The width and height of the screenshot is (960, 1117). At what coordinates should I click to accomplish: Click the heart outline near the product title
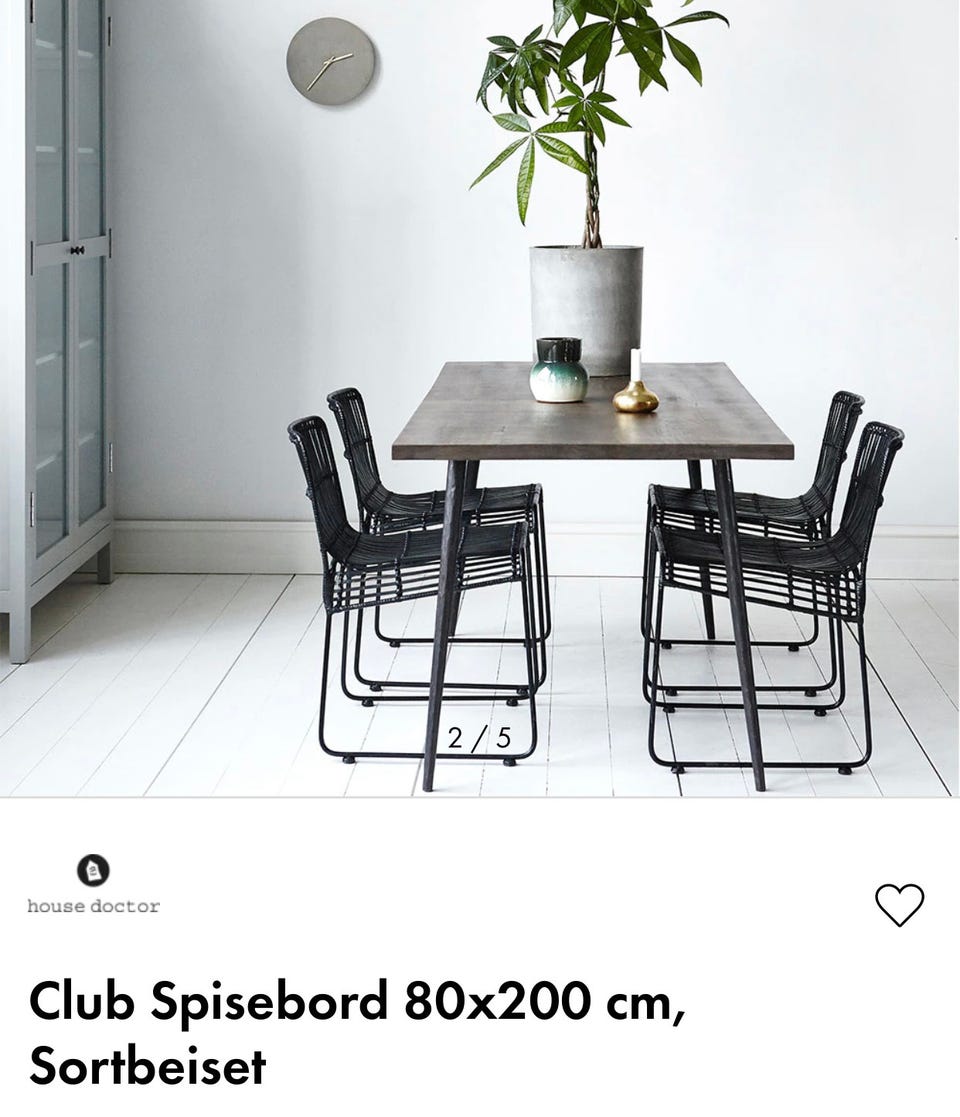click(x=901, y=905)
